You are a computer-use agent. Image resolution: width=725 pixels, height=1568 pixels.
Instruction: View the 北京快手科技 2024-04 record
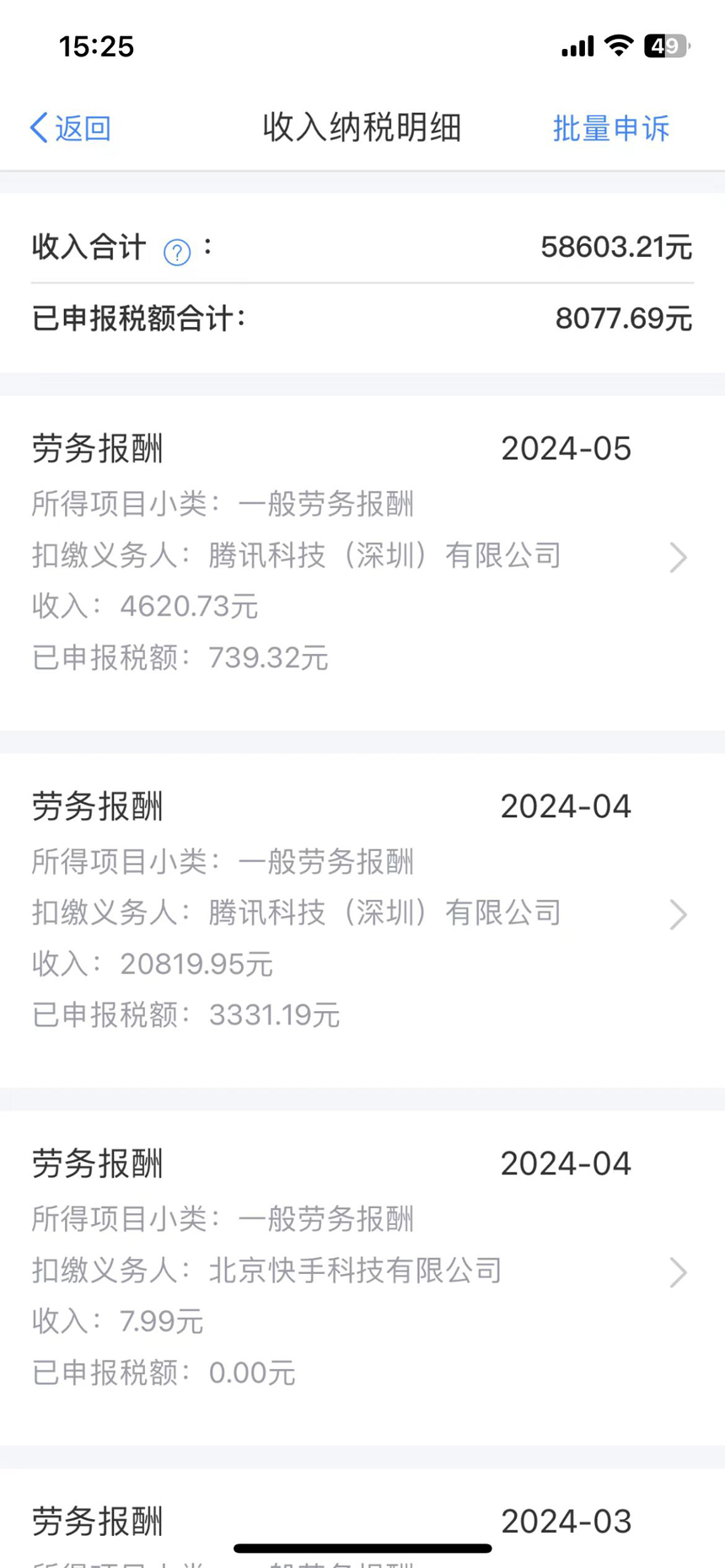(362, 1271)
